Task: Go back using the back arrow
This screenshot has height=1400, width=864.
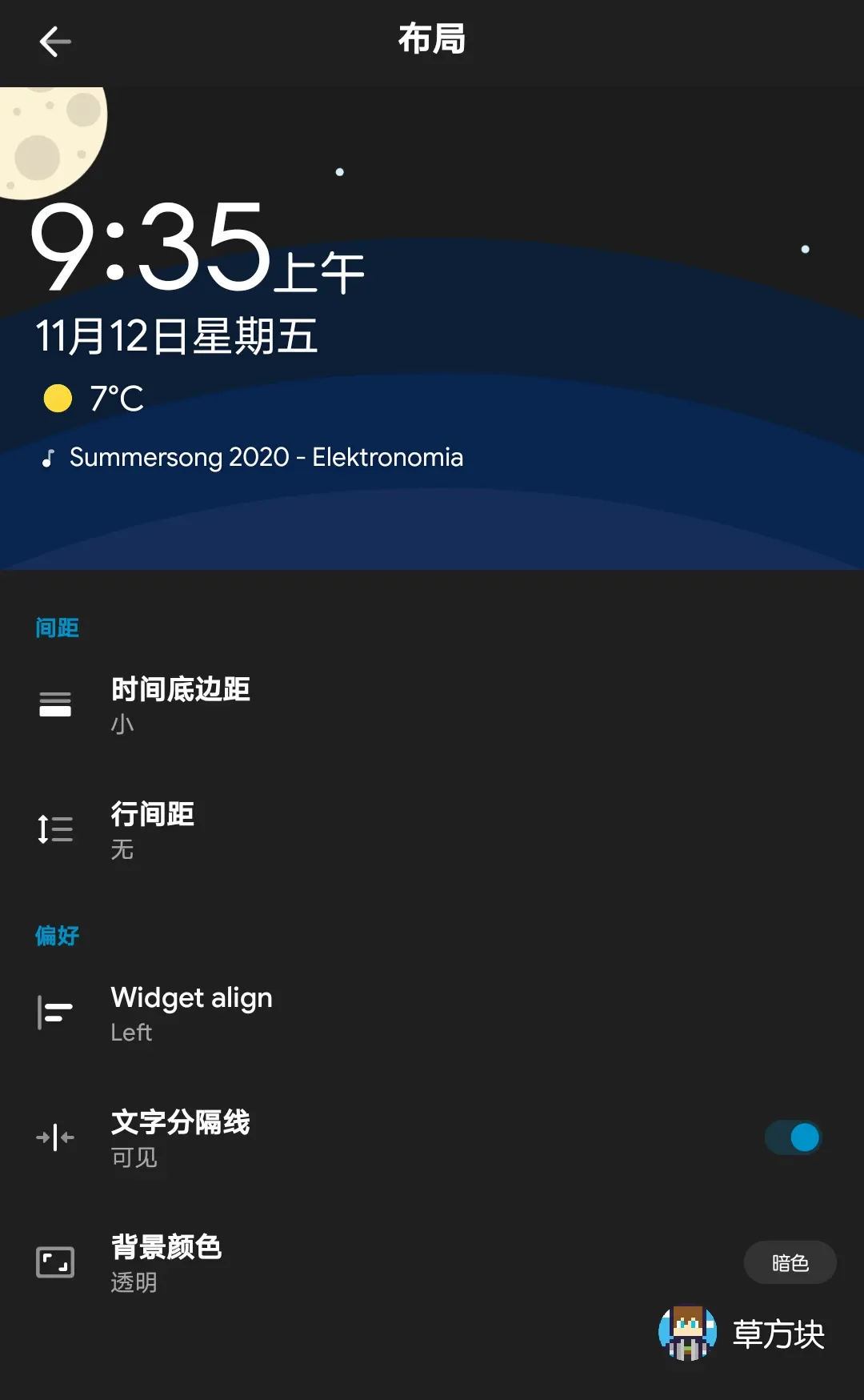Action: pyautogui.click(x=55, y=42)
